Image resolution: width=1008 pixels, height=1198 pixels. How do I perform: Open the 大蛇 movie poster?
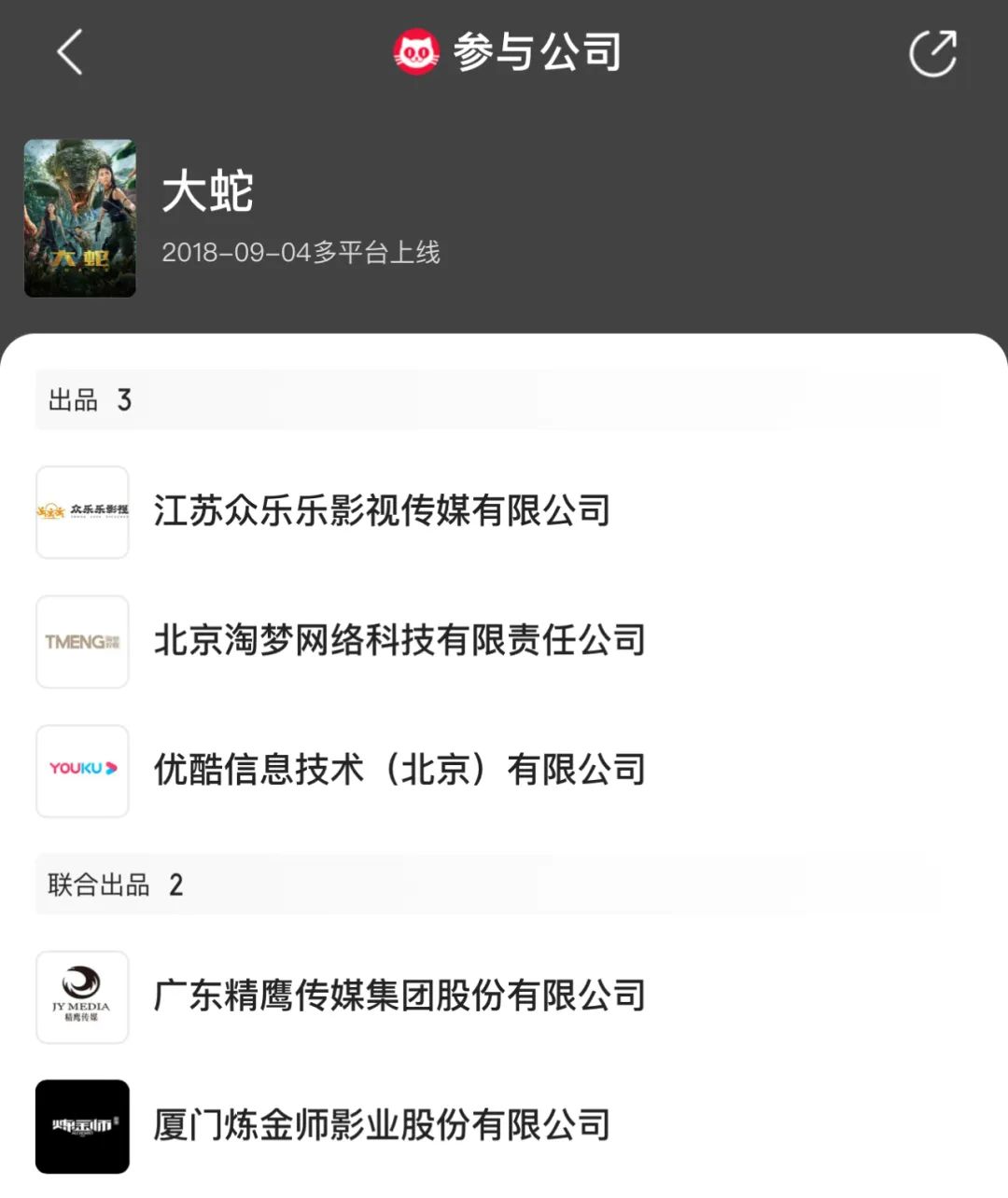point(80,218)
